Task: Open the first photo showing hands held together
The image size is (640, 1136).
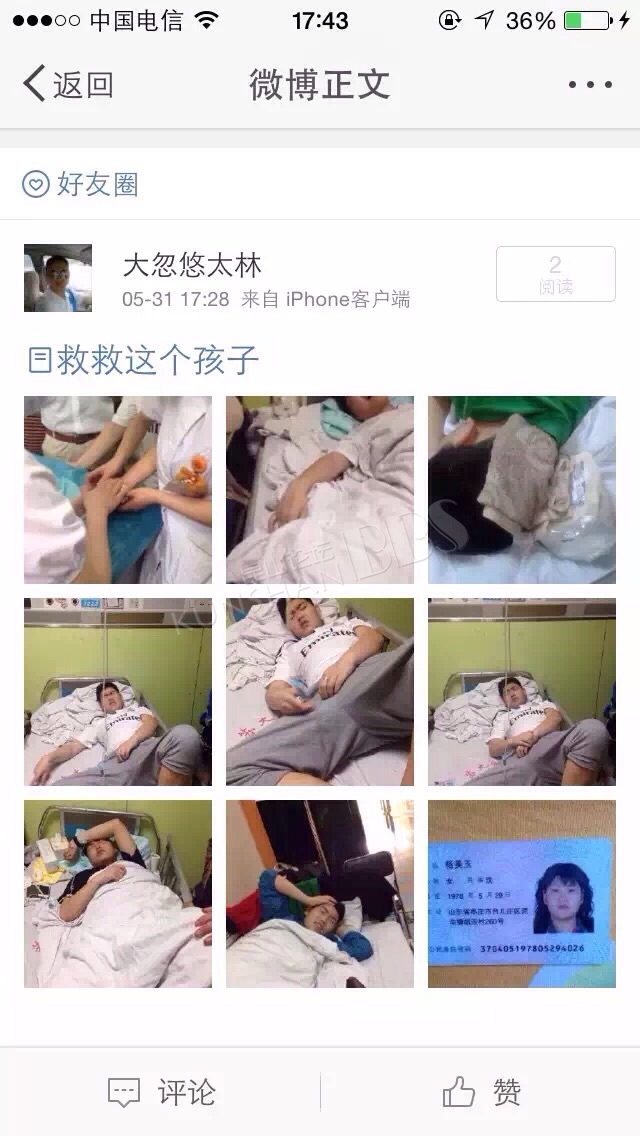Action: [x=118, y=490]
